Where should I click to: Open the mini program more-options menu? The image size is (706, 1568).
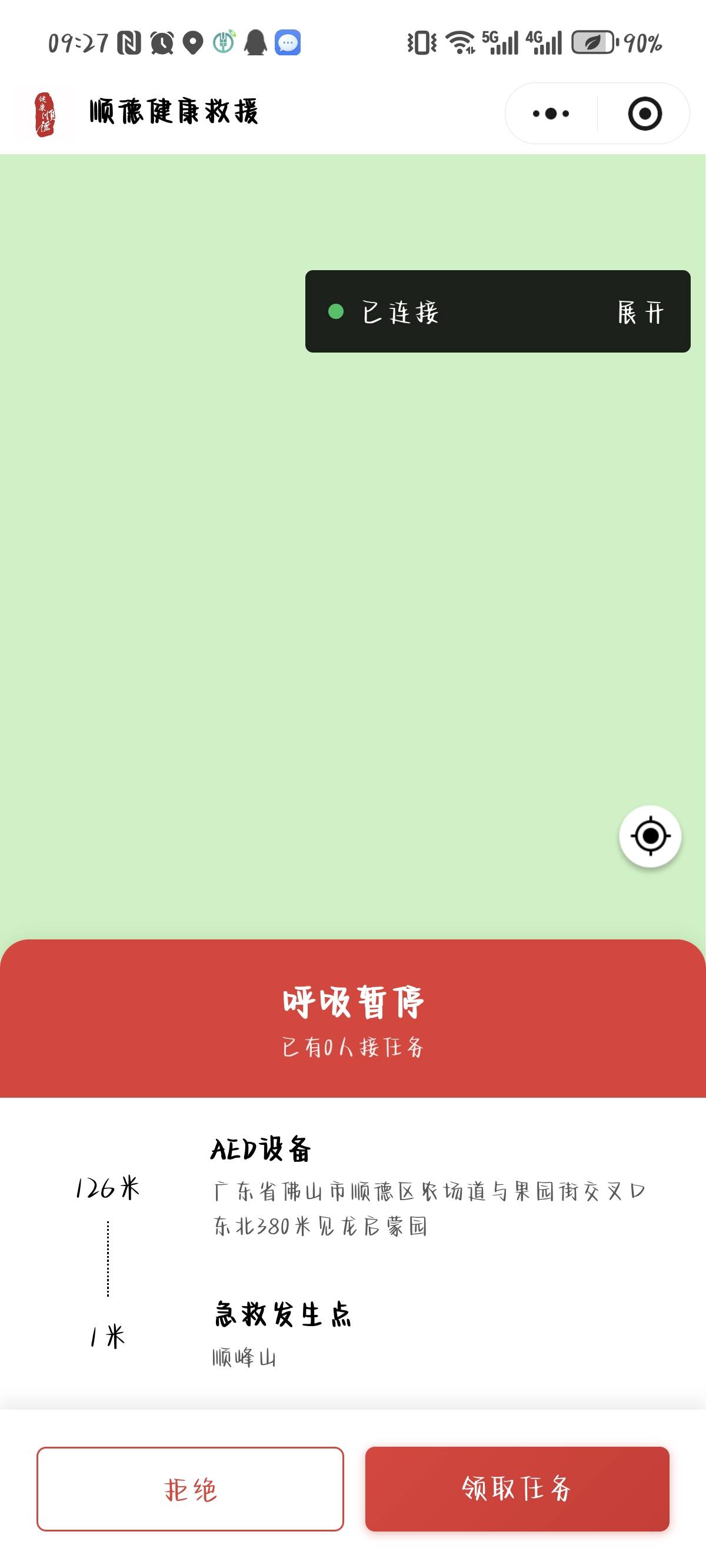(x=551, y=113)
